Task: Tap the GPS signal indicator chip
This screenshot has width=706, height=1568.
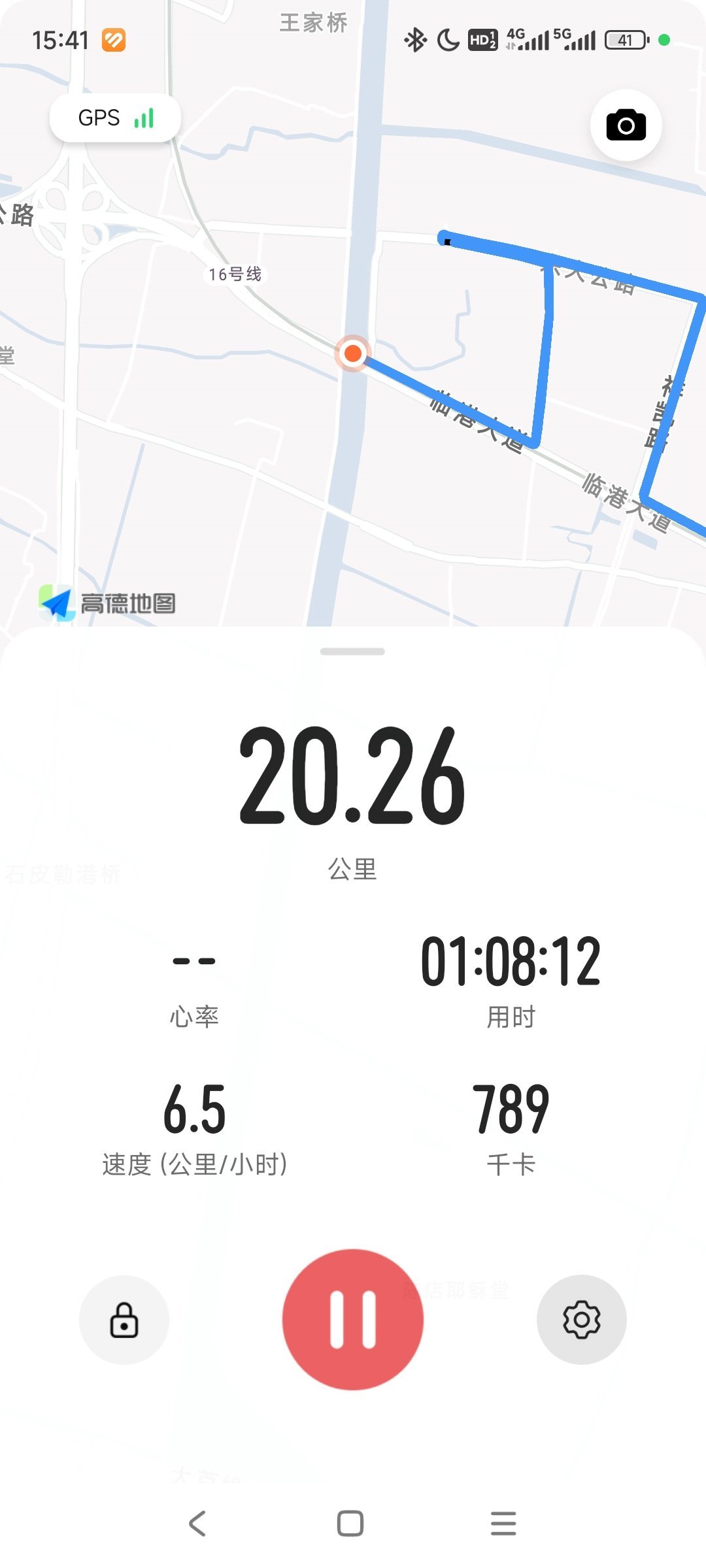Action: (115, 118)
